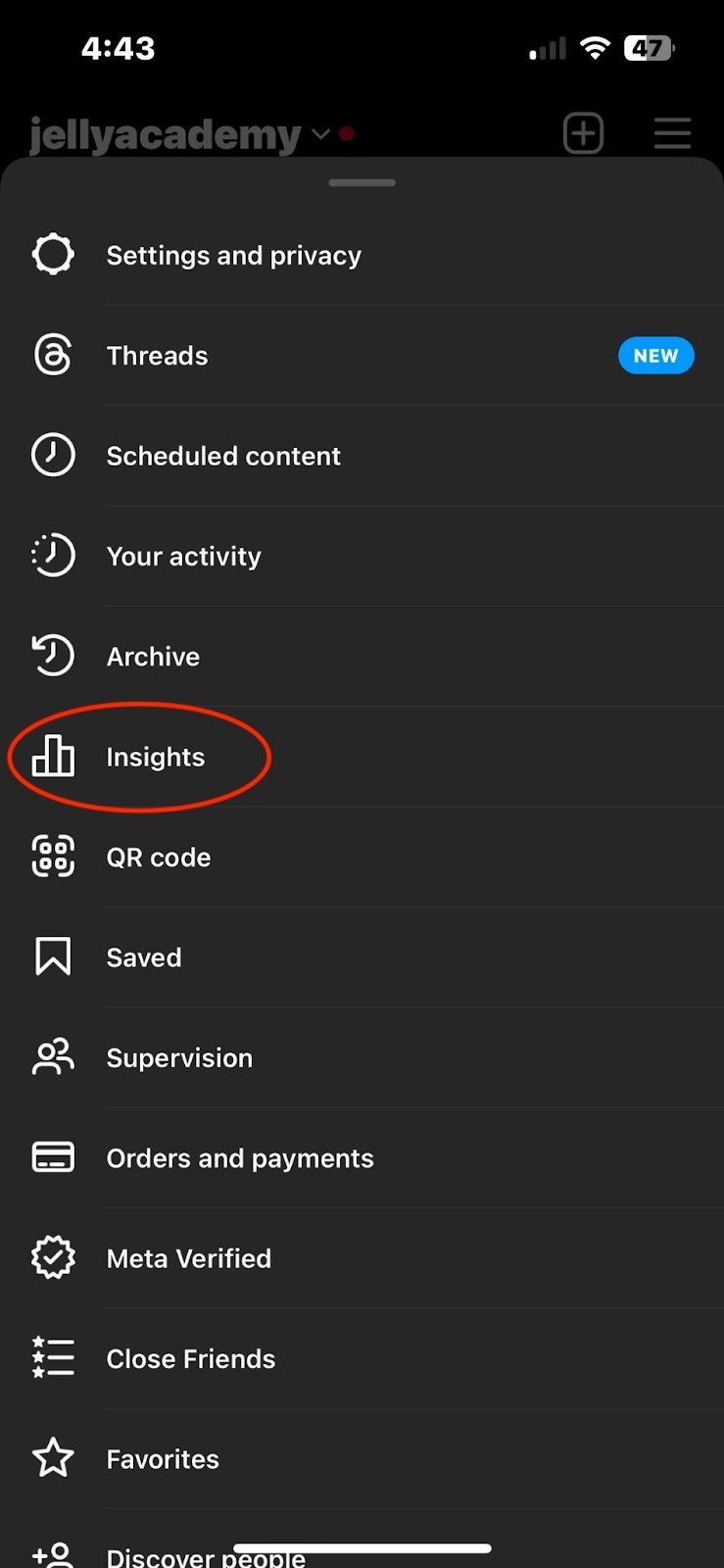This screenshot has width=724, height=1568.
Task: Open Orders and payments
Action: [362, 1158]
